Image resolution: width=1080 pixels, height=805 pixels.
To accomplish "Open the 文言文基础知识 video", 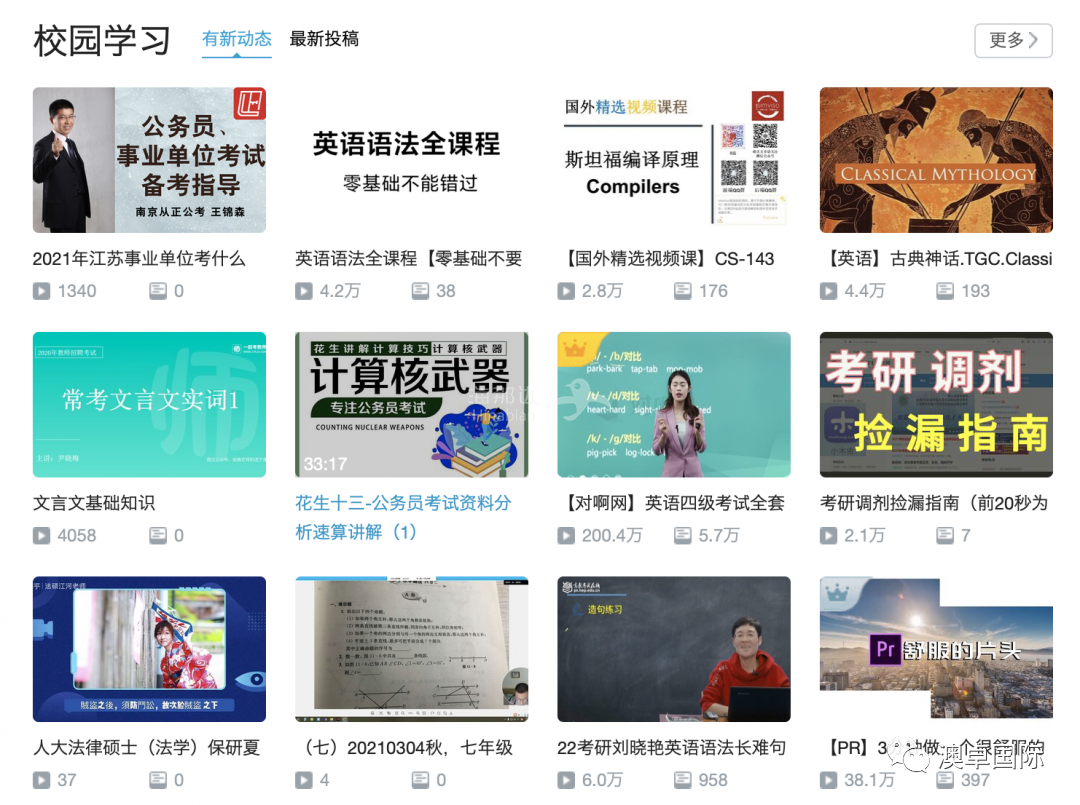I will point(149,404).
